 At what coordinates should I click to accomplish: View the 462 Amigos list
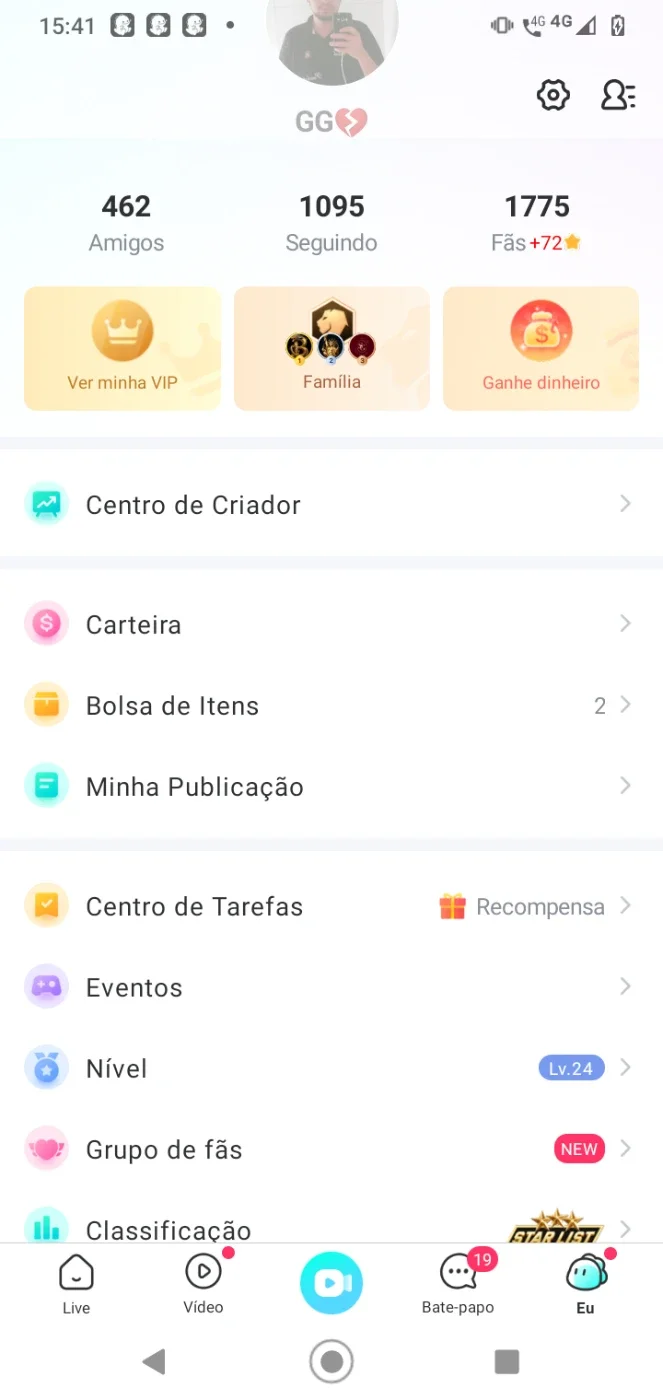pos(126,223)
